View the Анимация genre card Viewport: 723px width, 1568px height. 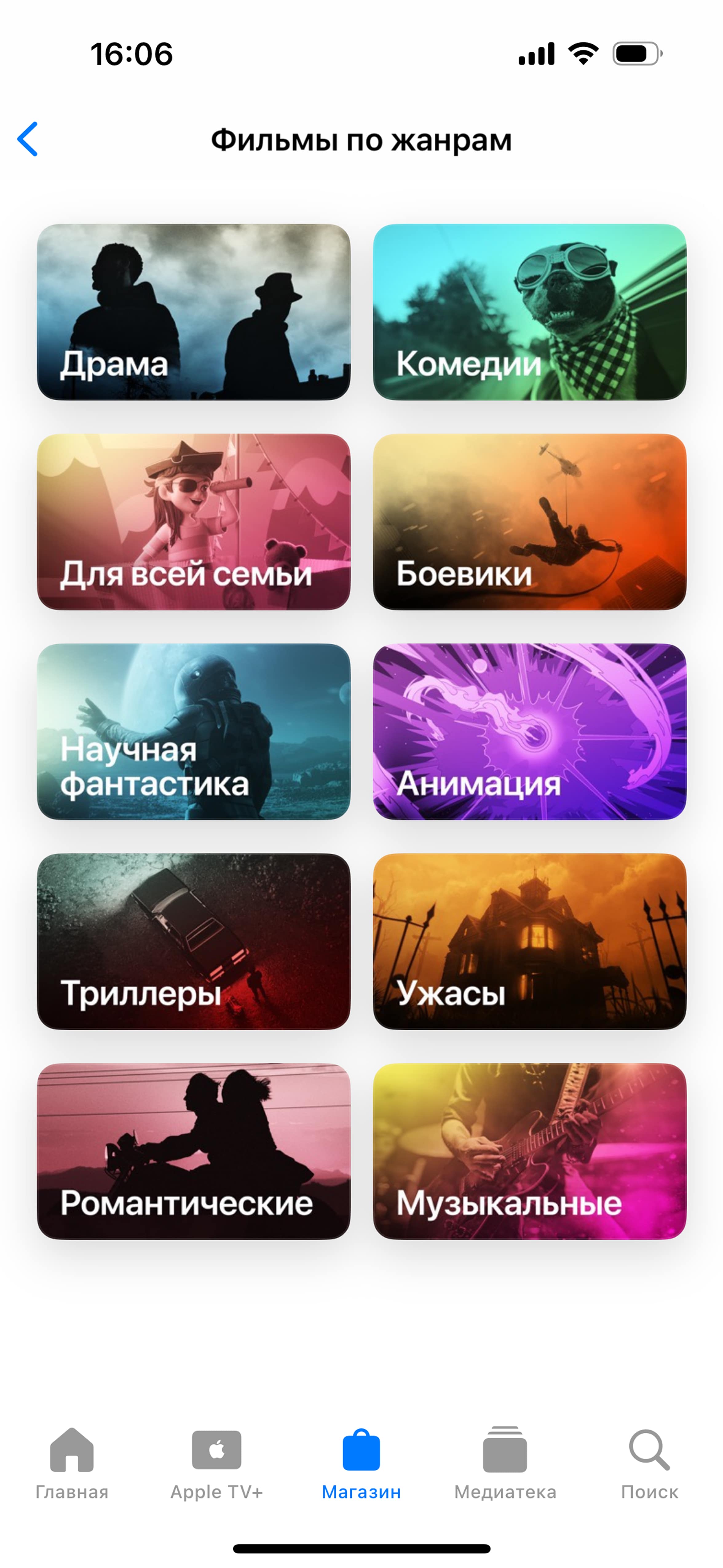pyautogui.click(x=529, y=731)
